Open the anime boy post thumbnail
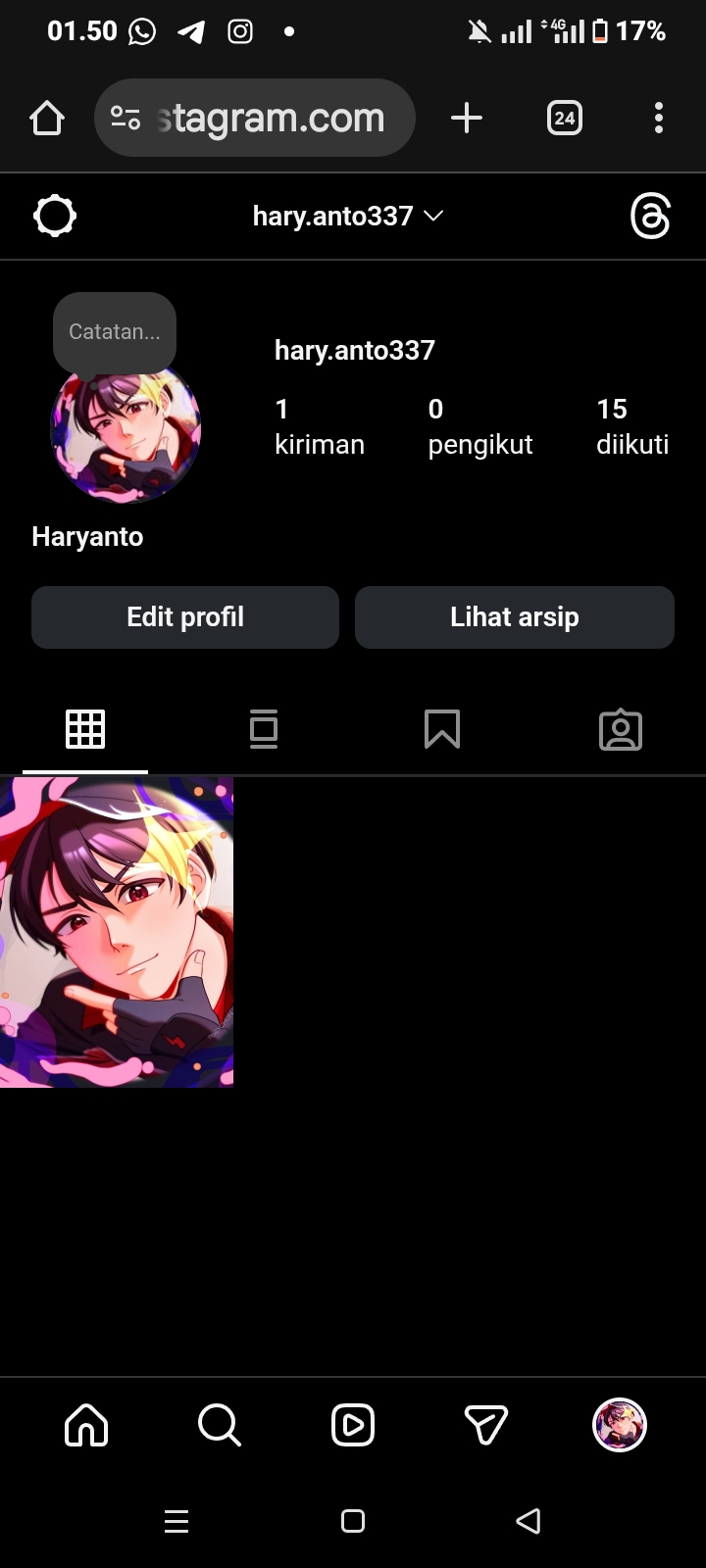This screenshot has height=1568, width=706. (117, 932)
